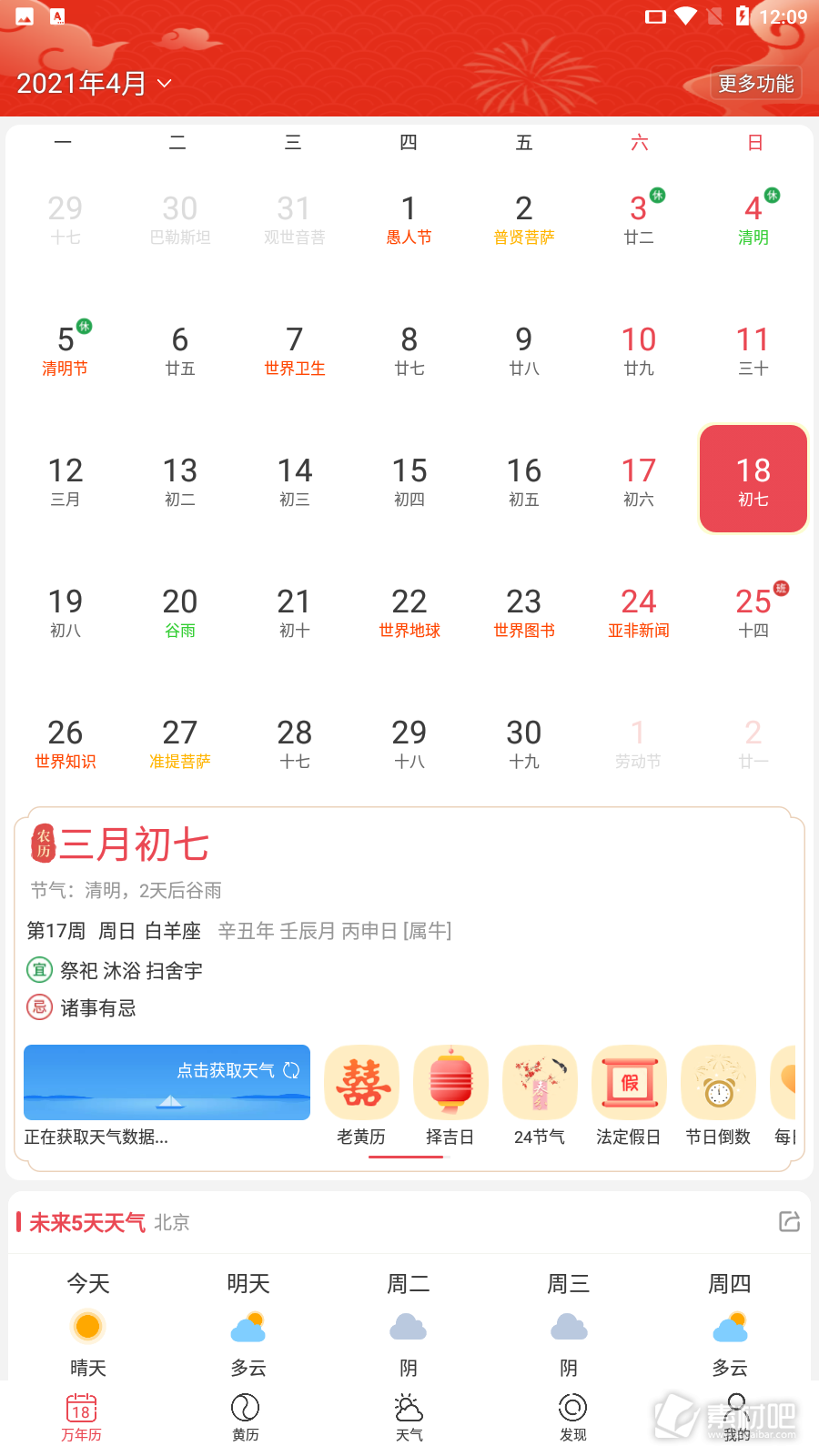Select April 4 清明 date
The image size is (819, 1456).
tap(753, 219)
